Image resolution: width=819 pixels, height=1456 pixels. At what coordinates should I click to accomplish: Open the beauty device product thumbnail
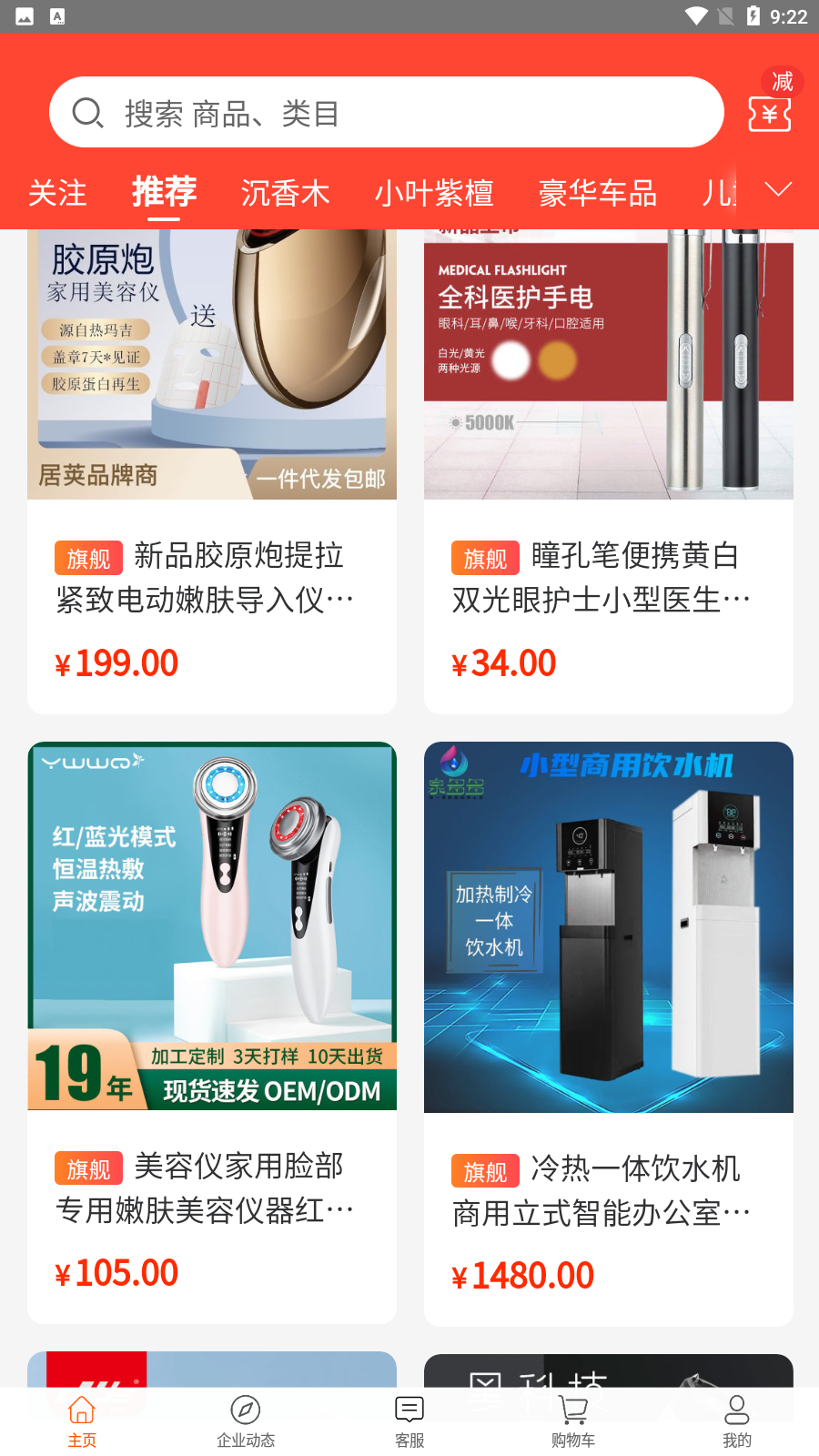point(211,925)
